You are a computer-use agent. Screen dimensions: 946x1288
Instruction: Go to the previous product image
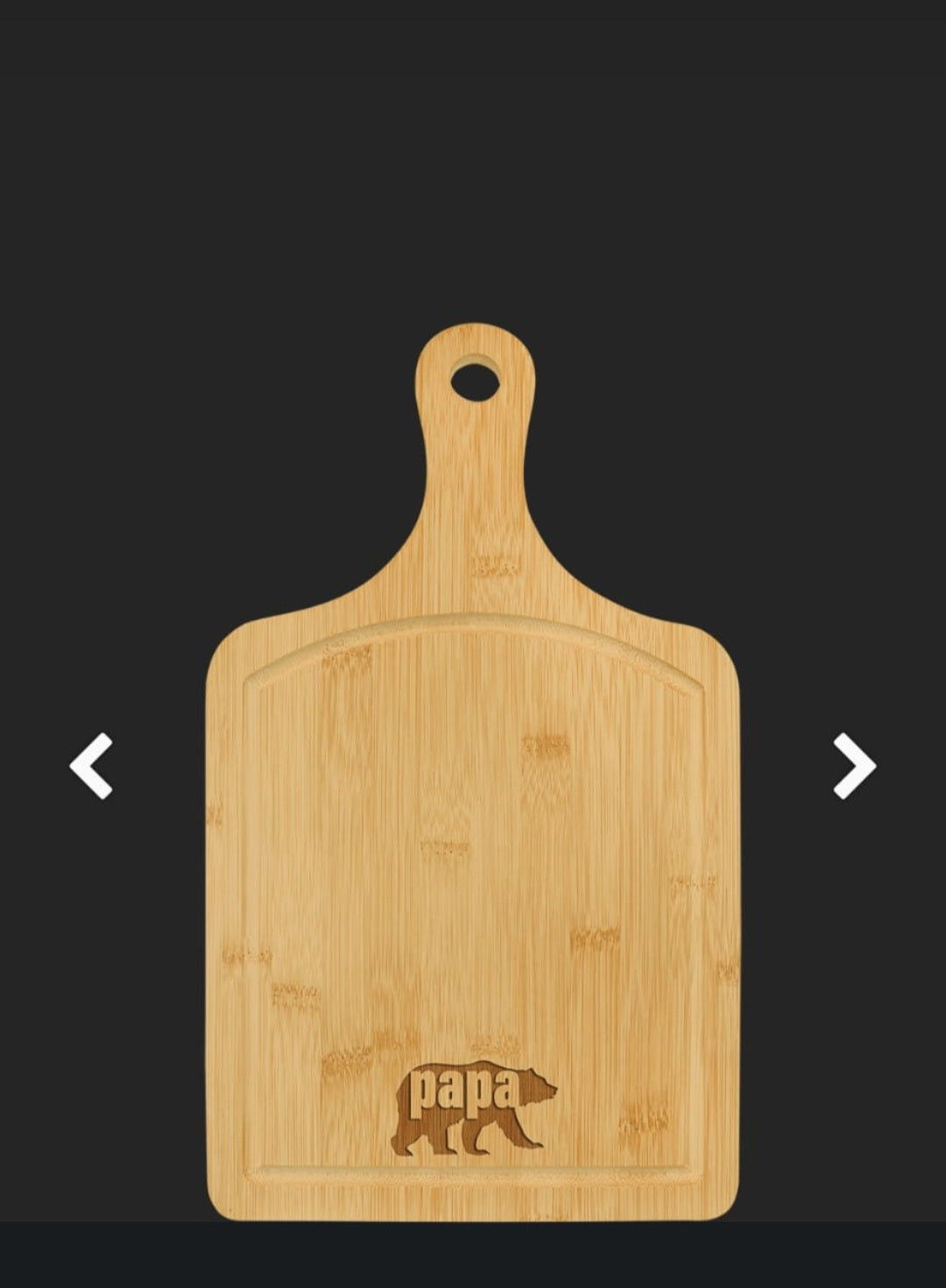(x=92, y=766)
